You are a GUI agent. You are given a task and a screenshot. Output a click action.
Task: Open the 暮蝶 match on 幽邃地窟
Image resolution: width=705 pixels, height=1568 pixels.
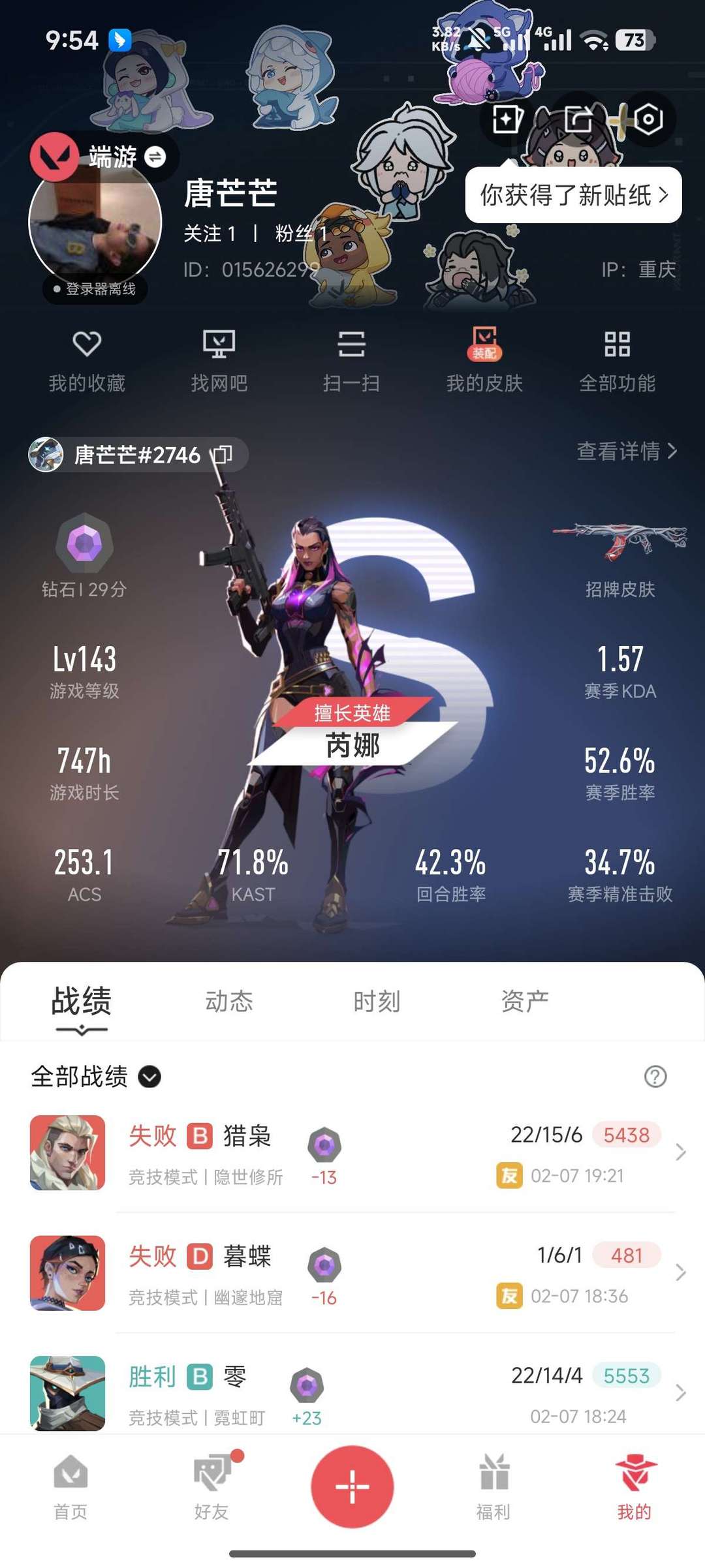point(352,1273)
